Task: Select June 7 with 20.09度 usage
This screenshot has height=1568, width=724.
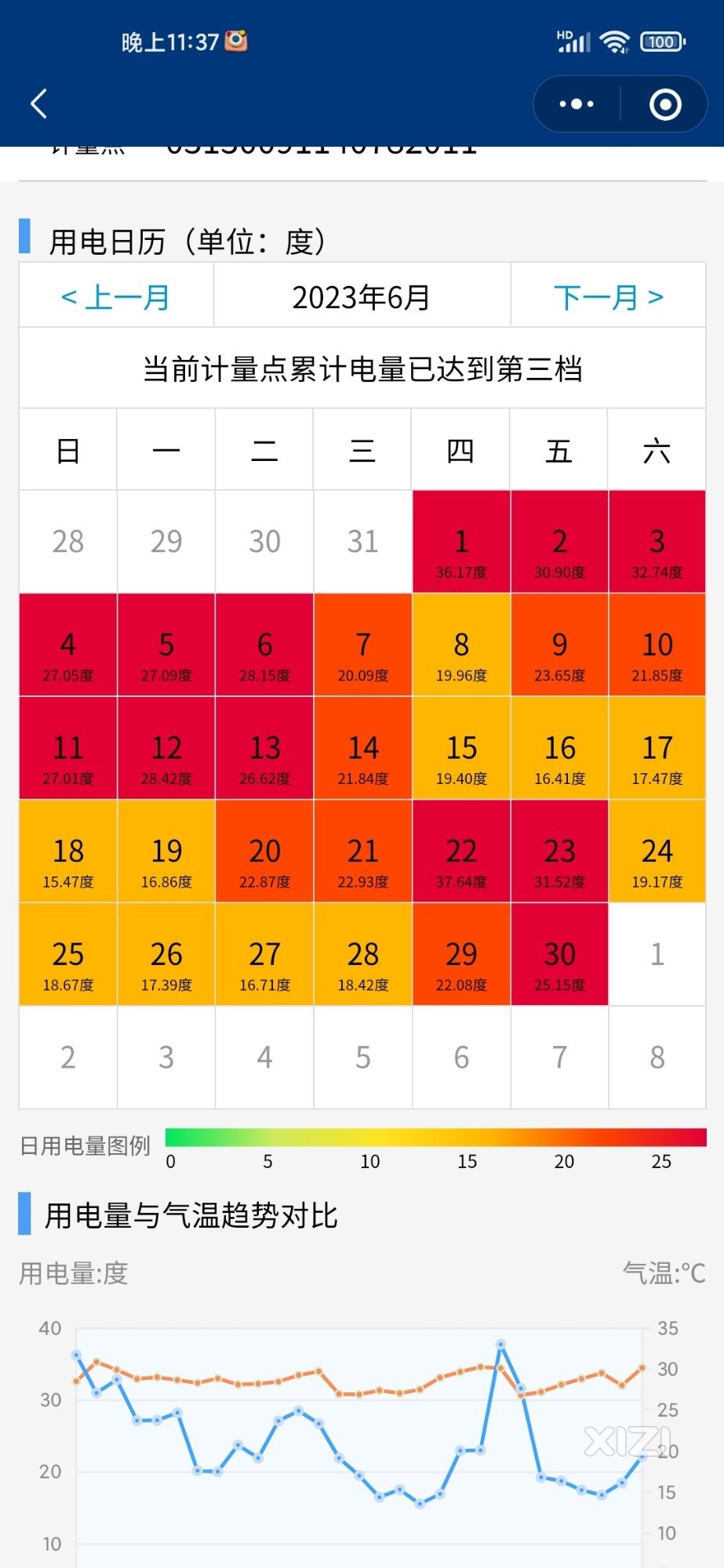Action: 362,645
